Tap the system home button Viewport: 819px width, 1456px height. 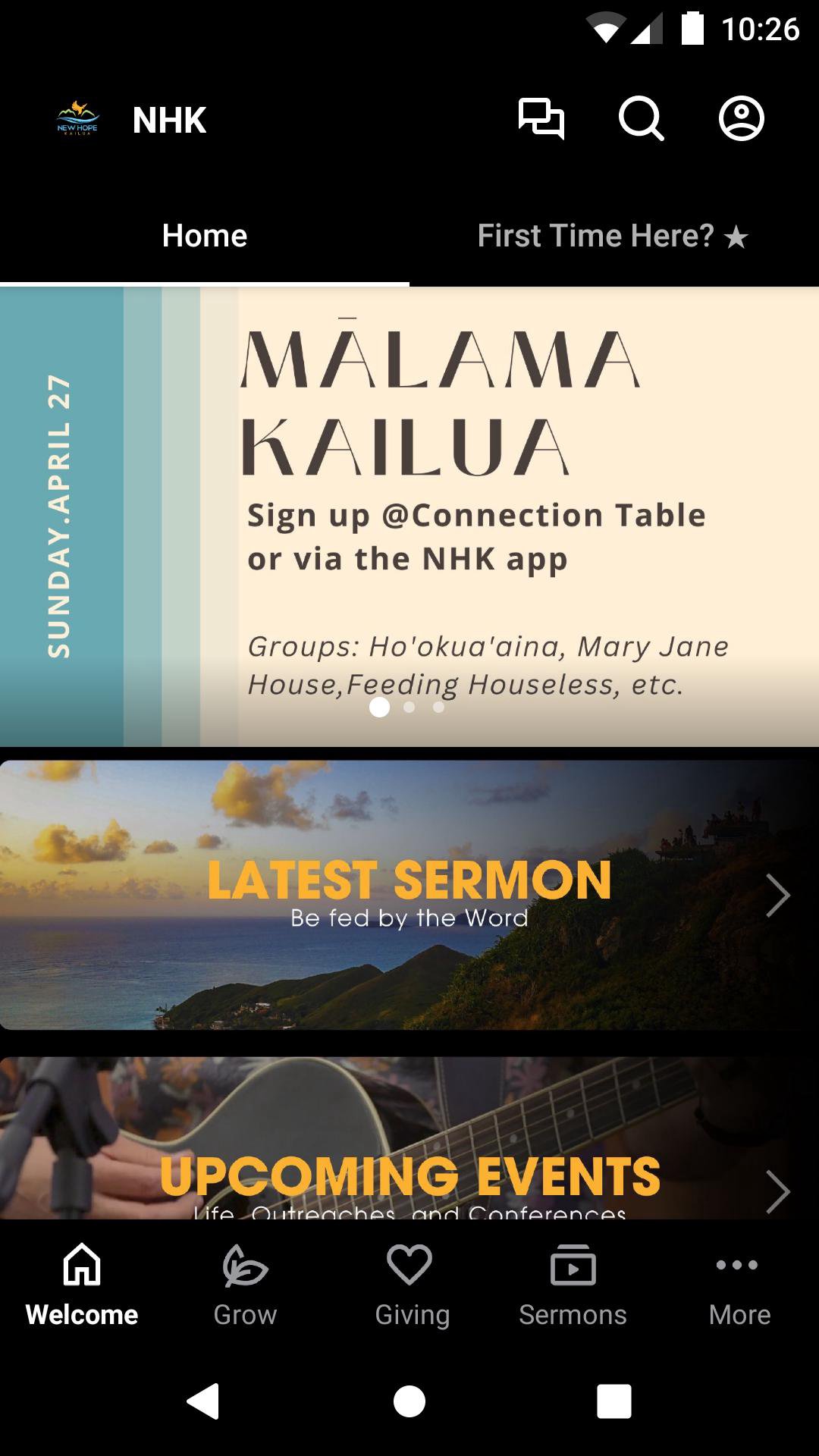coord(409,1401)
